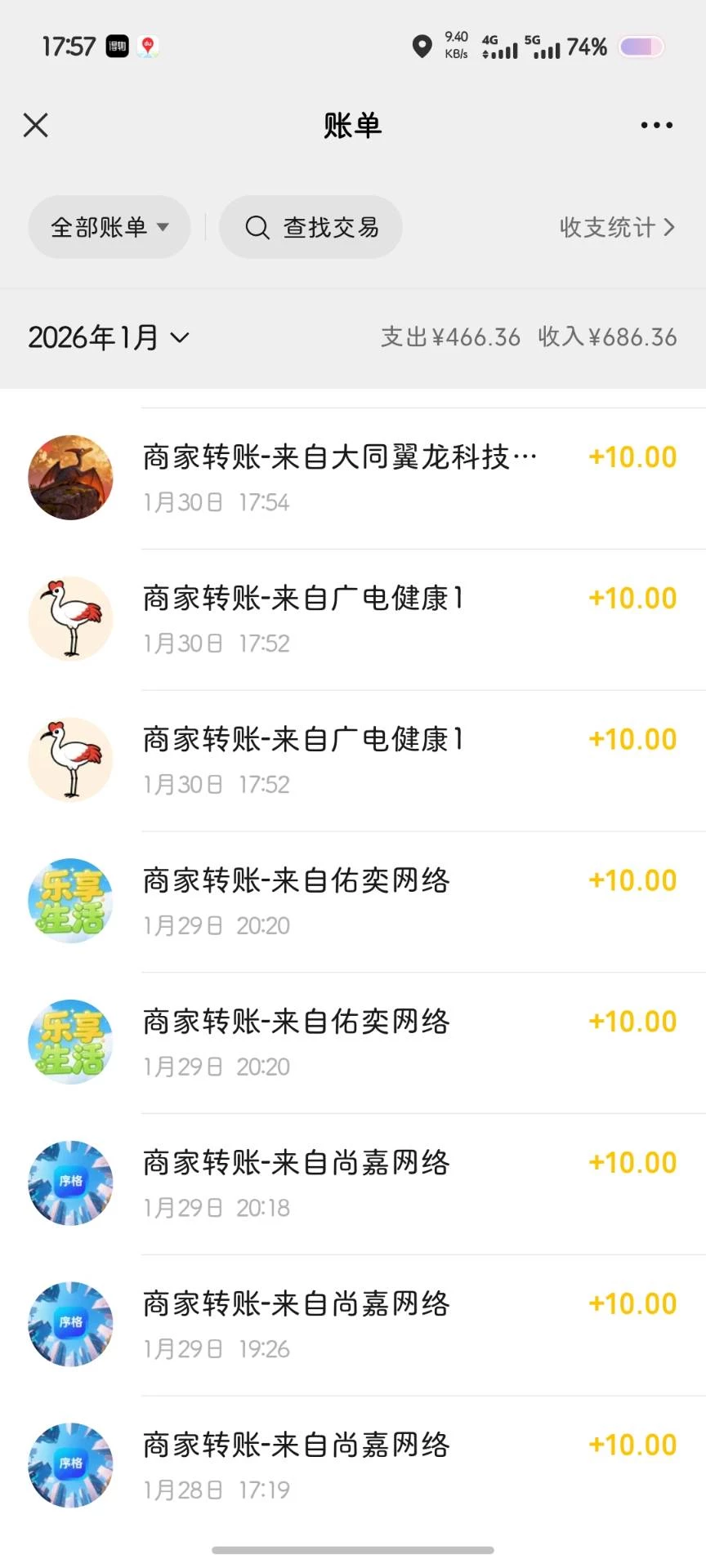Tap the location pin icon in status bar
The width and height of the screenshot is (706, 1568).
(421, 47)
